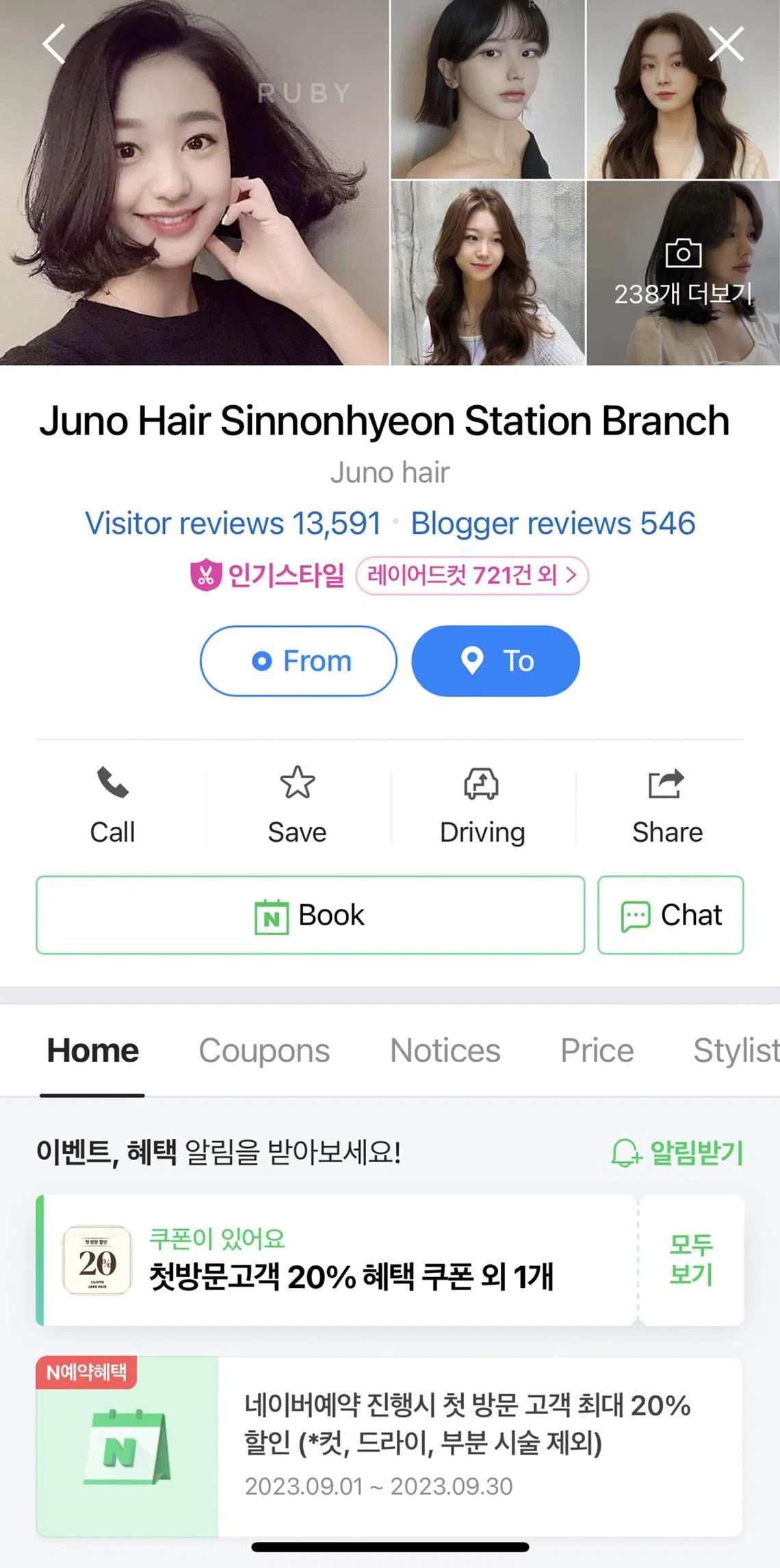Set this salon as the To destination
Image resolution: width=780 pixels, height=1568 pixels.
495,661
